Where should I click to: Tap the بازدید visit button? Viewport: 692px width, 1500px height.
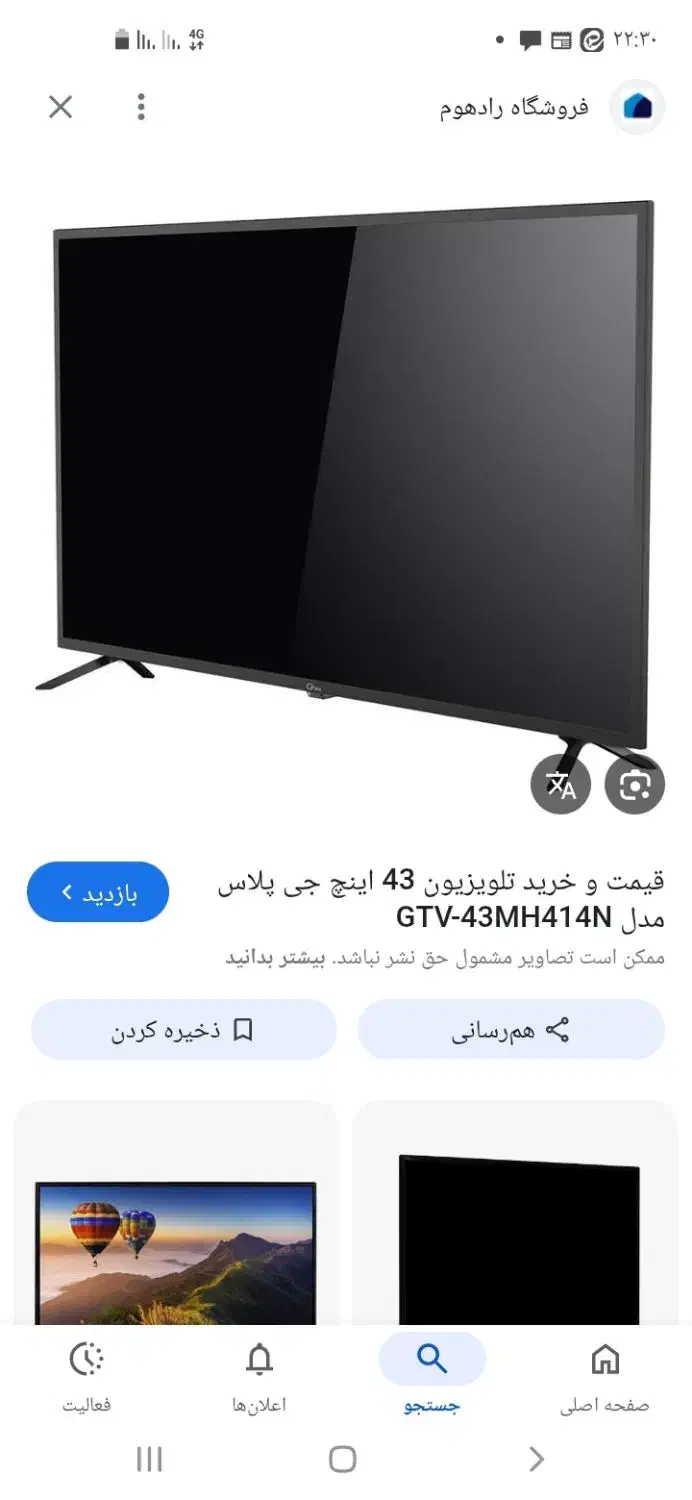[x=97, y=892]
